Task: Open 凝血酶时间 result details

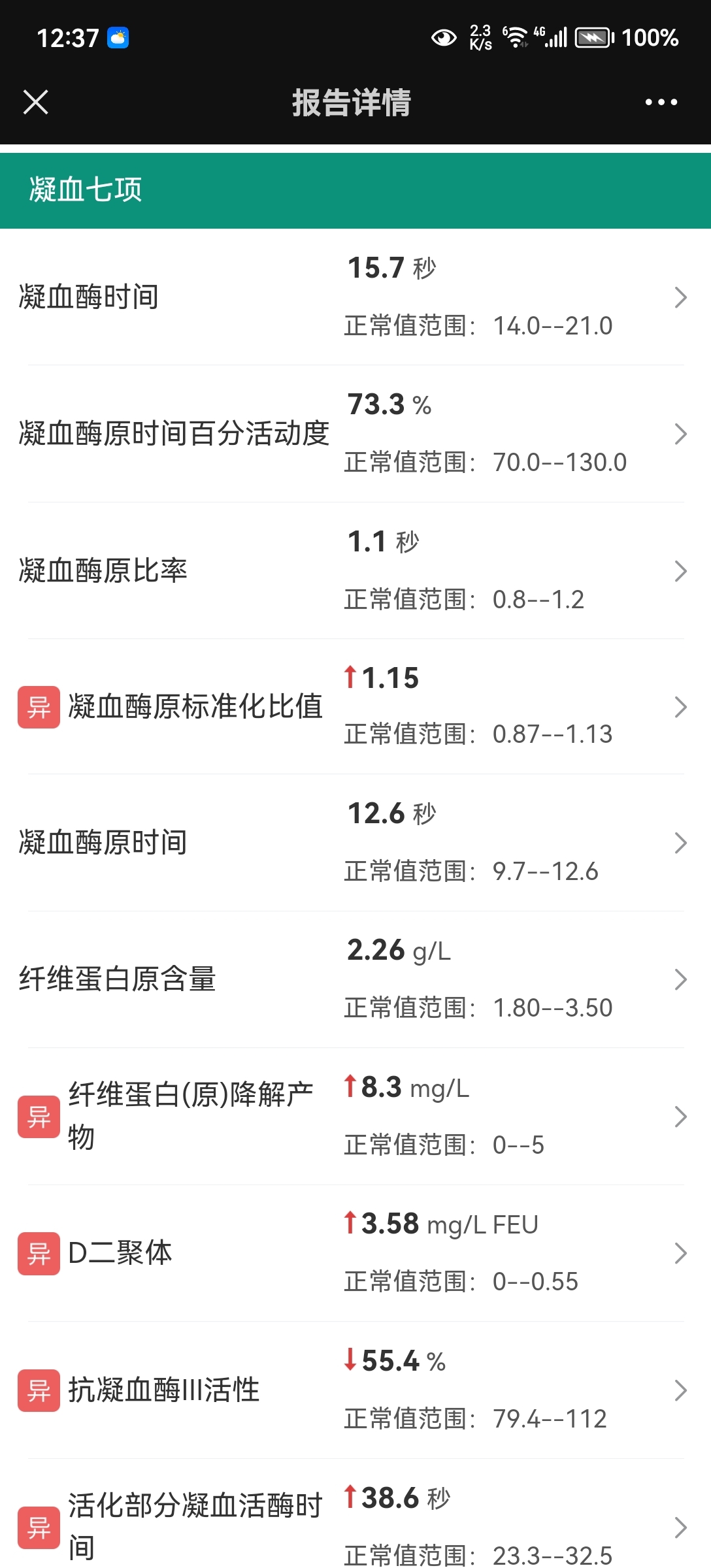Action: click(x=355, y=297)
